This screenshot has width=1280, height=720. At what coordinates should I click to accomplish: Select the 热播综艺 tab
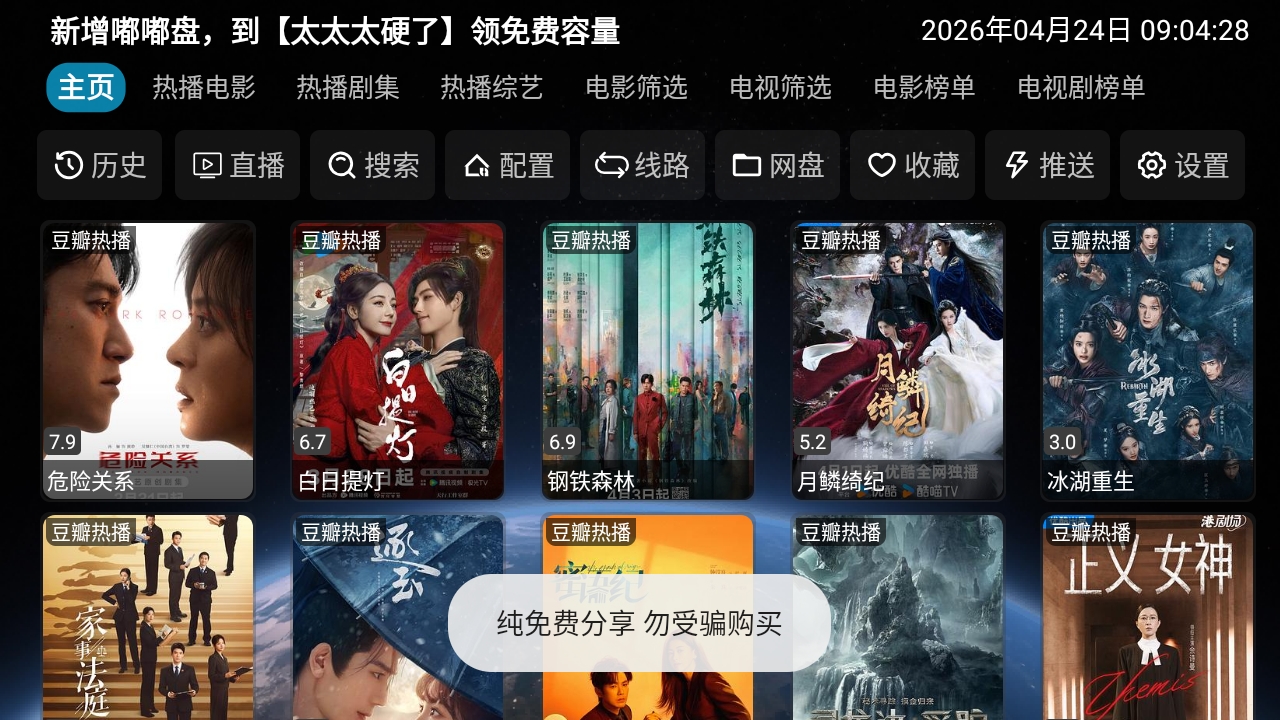pos(492,88)
